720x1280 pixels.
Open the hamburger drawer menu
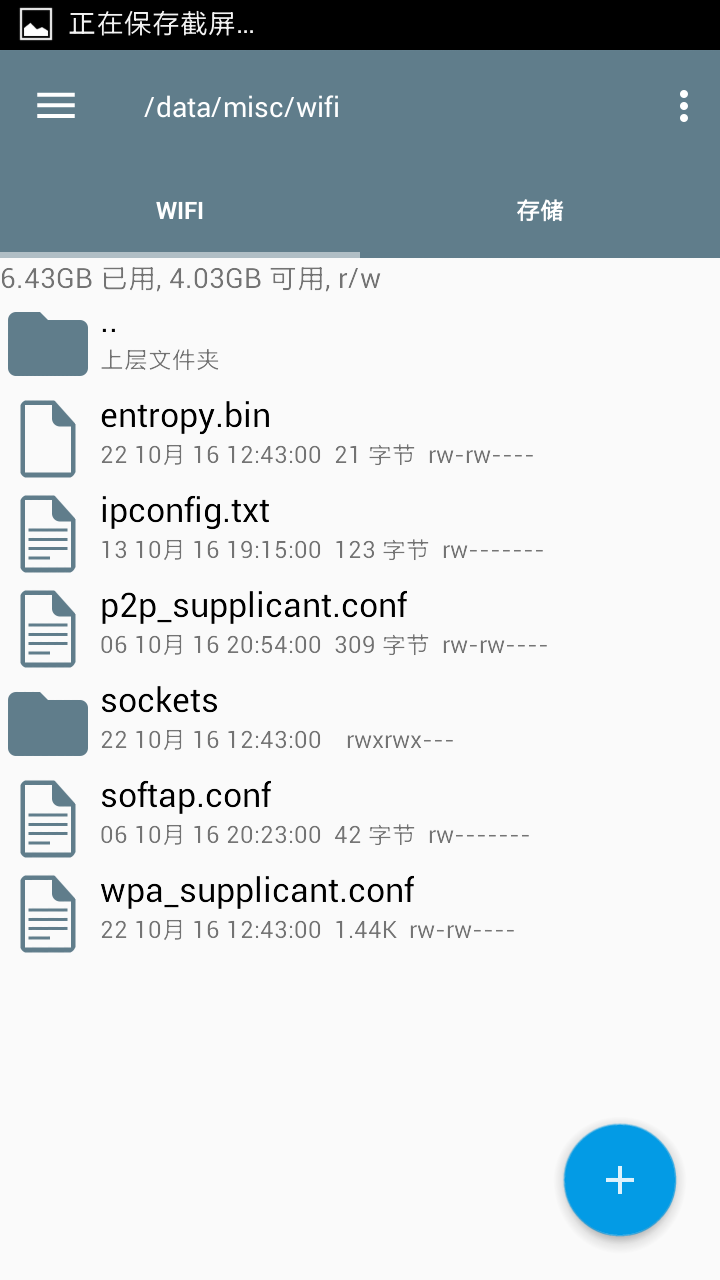point(56,106)
